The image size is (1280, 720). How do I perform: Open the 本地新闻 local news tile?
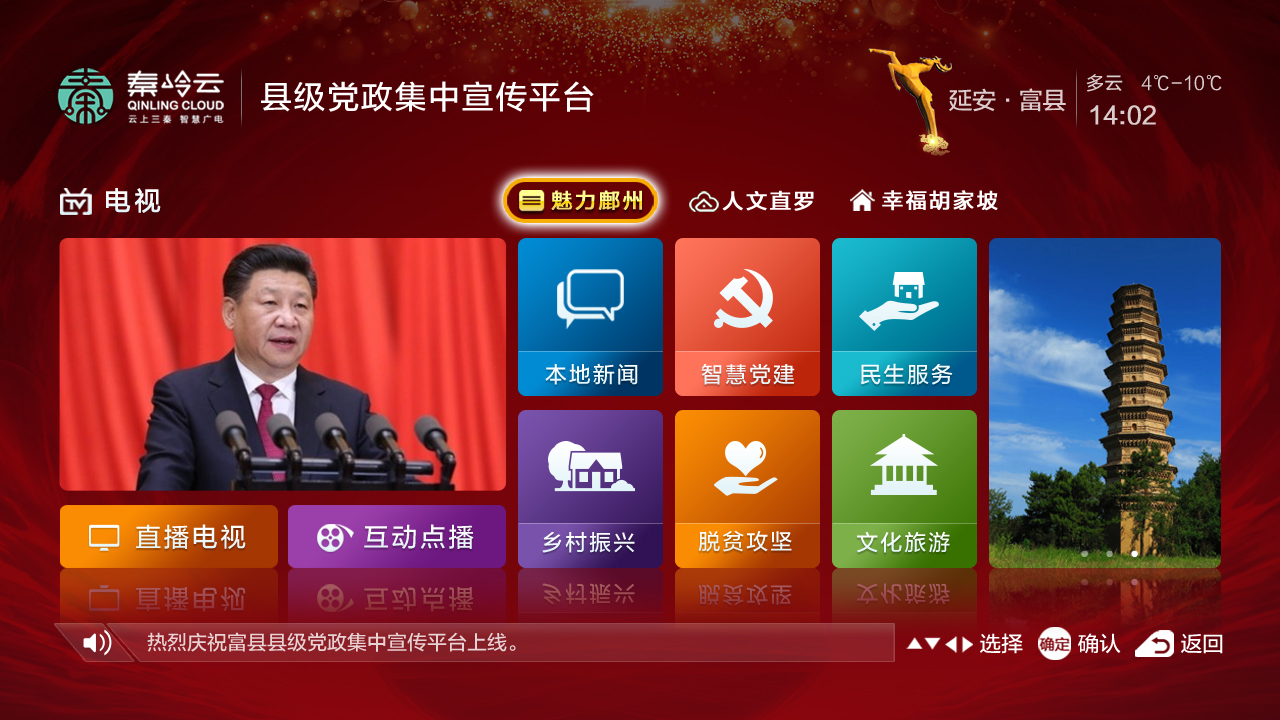pos(590,317)
